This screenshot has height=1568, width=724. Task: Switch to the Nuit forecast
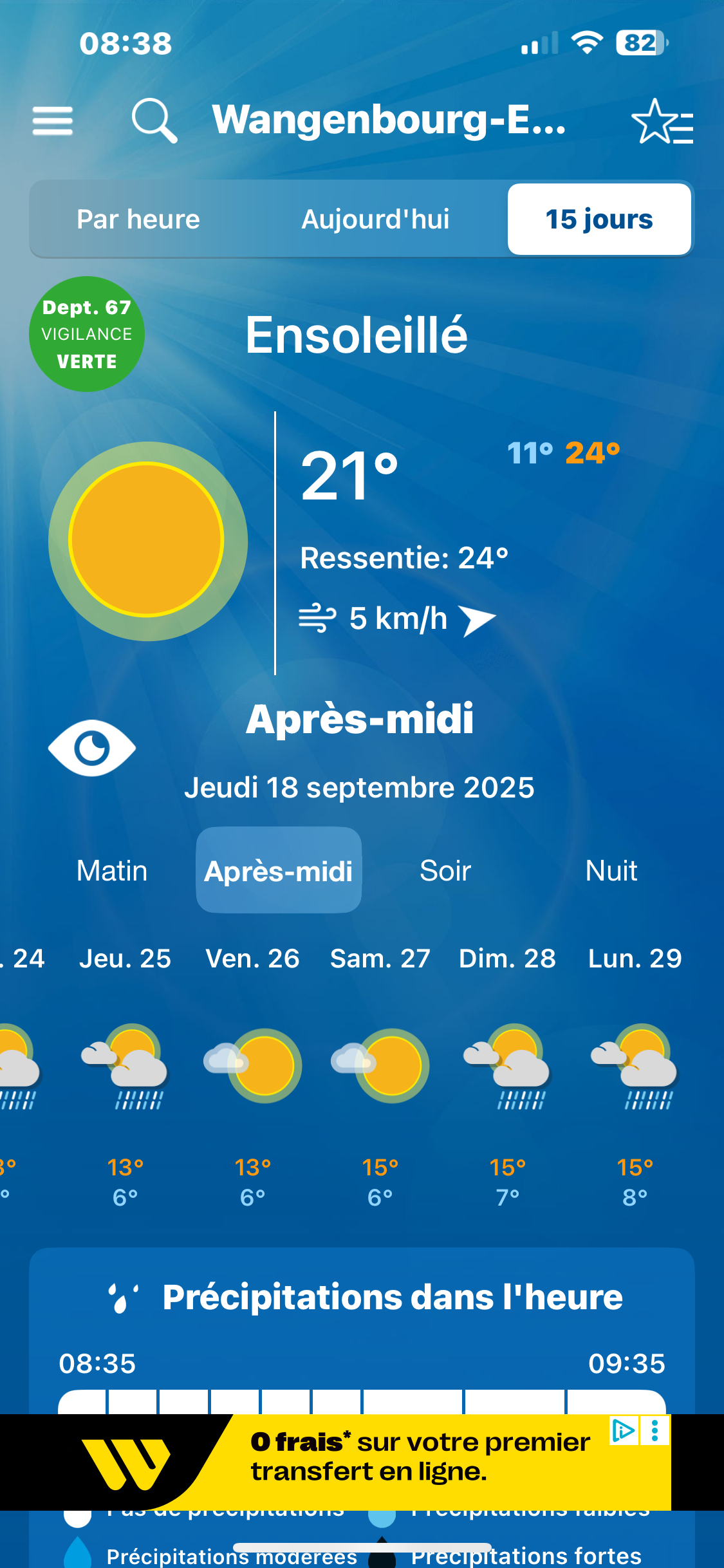pyautogui.click(x=611, y=871)
